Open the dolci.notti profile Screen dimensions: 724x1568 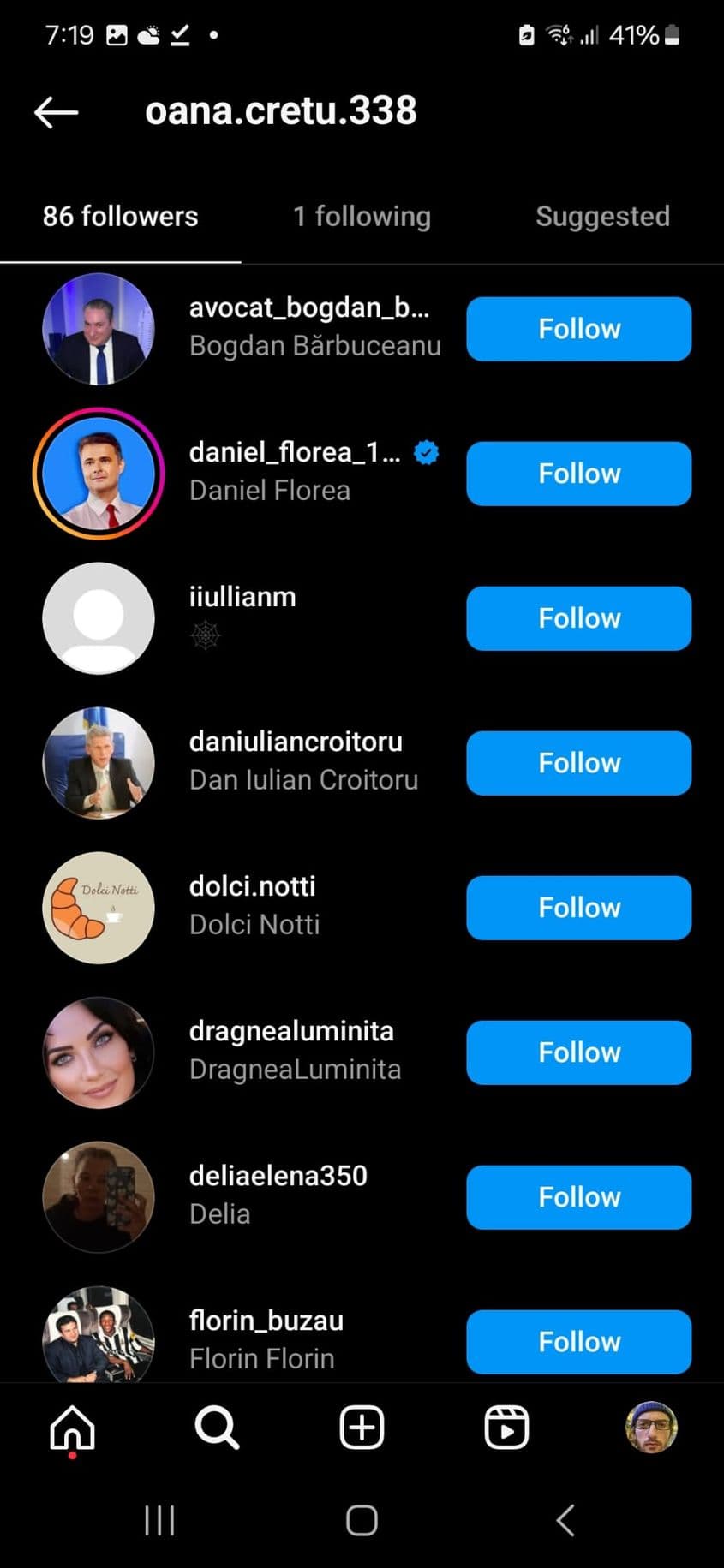(x=253, y=887)
